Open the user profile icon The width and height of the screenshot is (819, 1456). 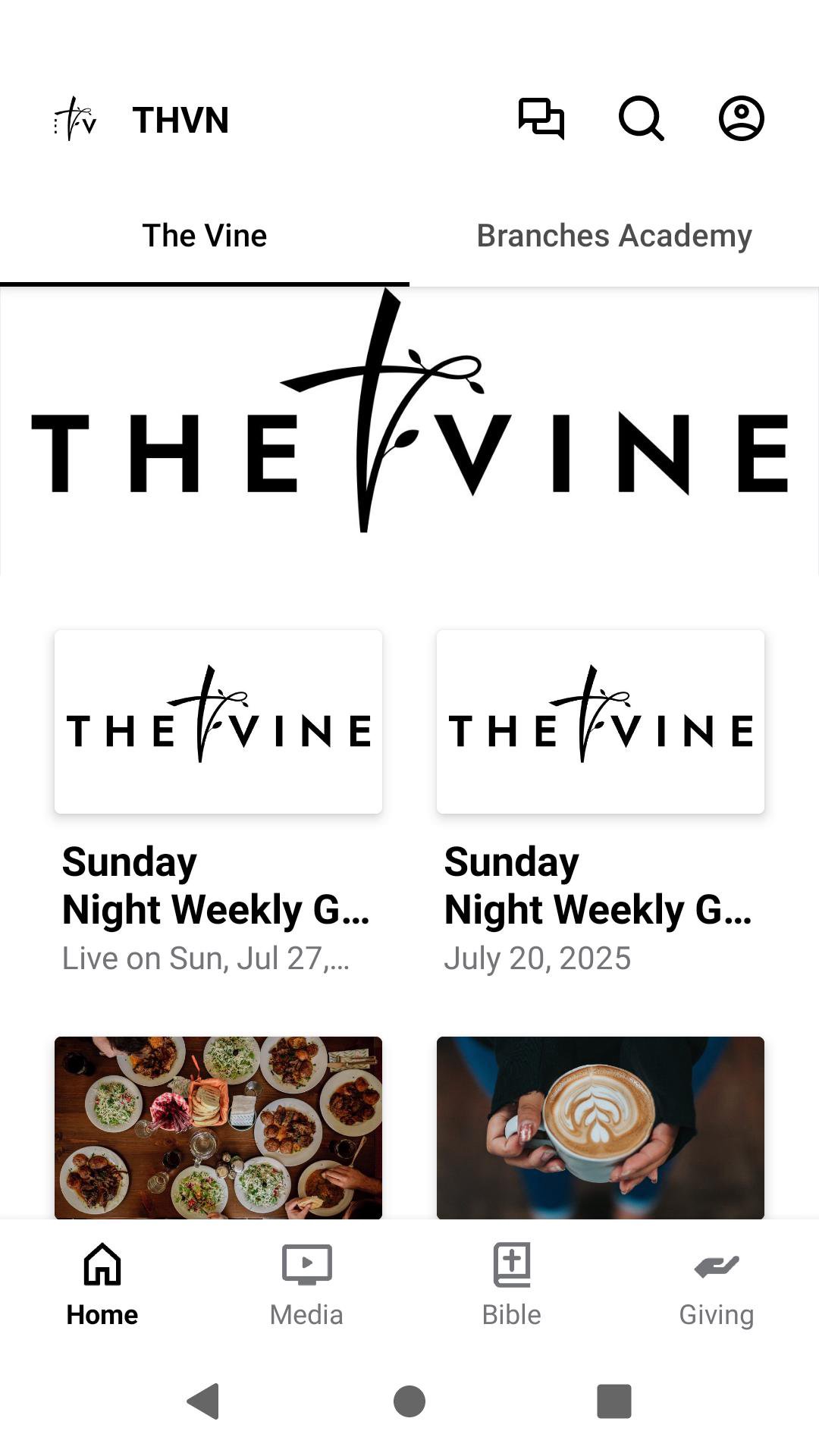741,119
